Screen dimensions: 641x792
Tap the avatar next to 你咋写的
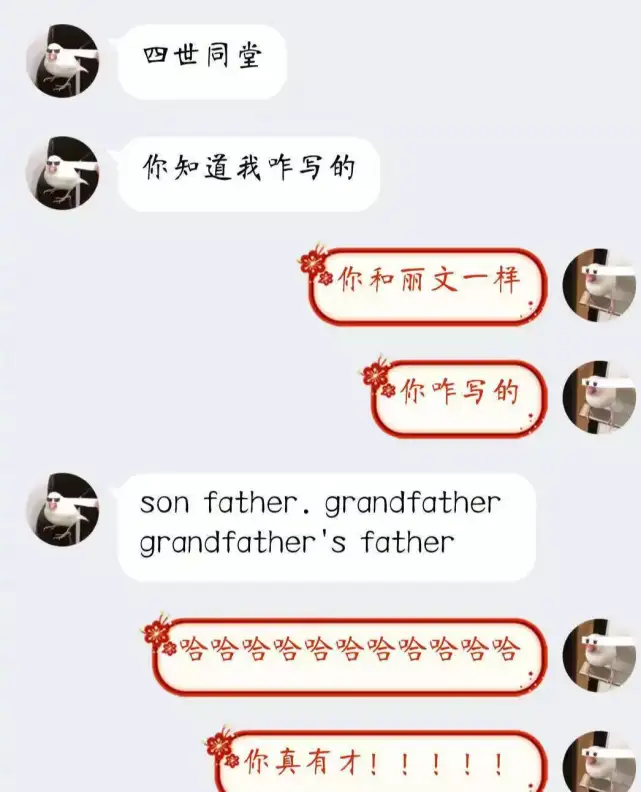coord(600,397)
